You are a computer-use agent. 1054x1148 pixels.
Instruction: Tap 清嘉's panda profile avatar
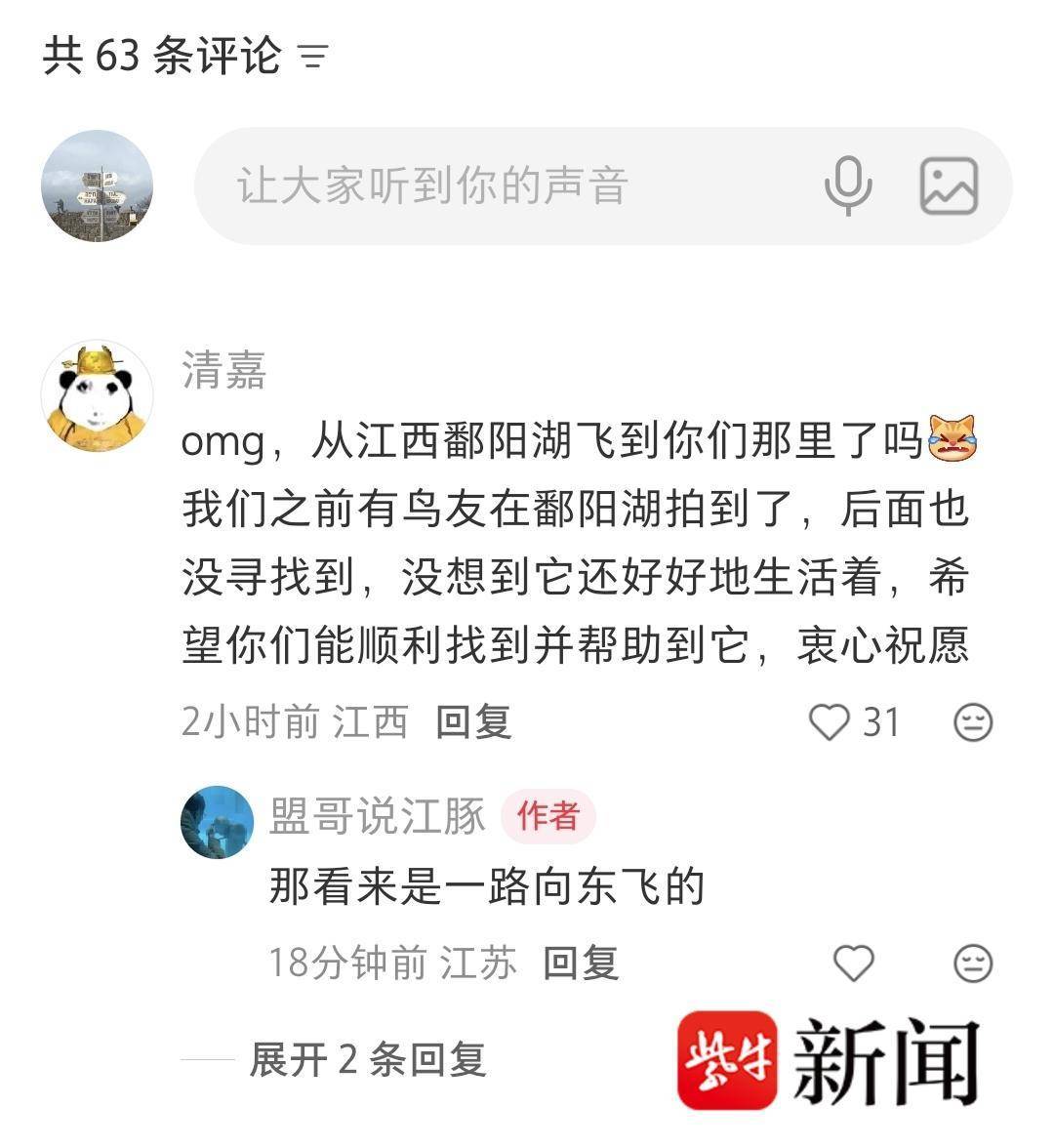96,394
